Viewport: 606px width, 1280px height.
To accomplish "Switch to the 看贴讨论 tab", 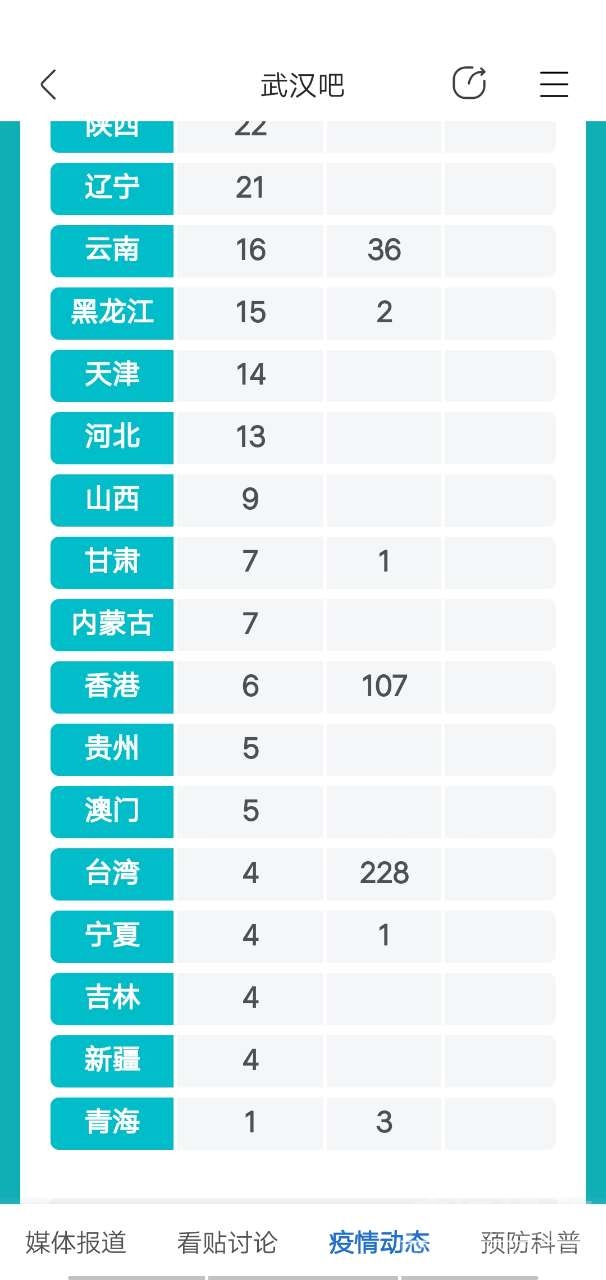I will 227,1242.
